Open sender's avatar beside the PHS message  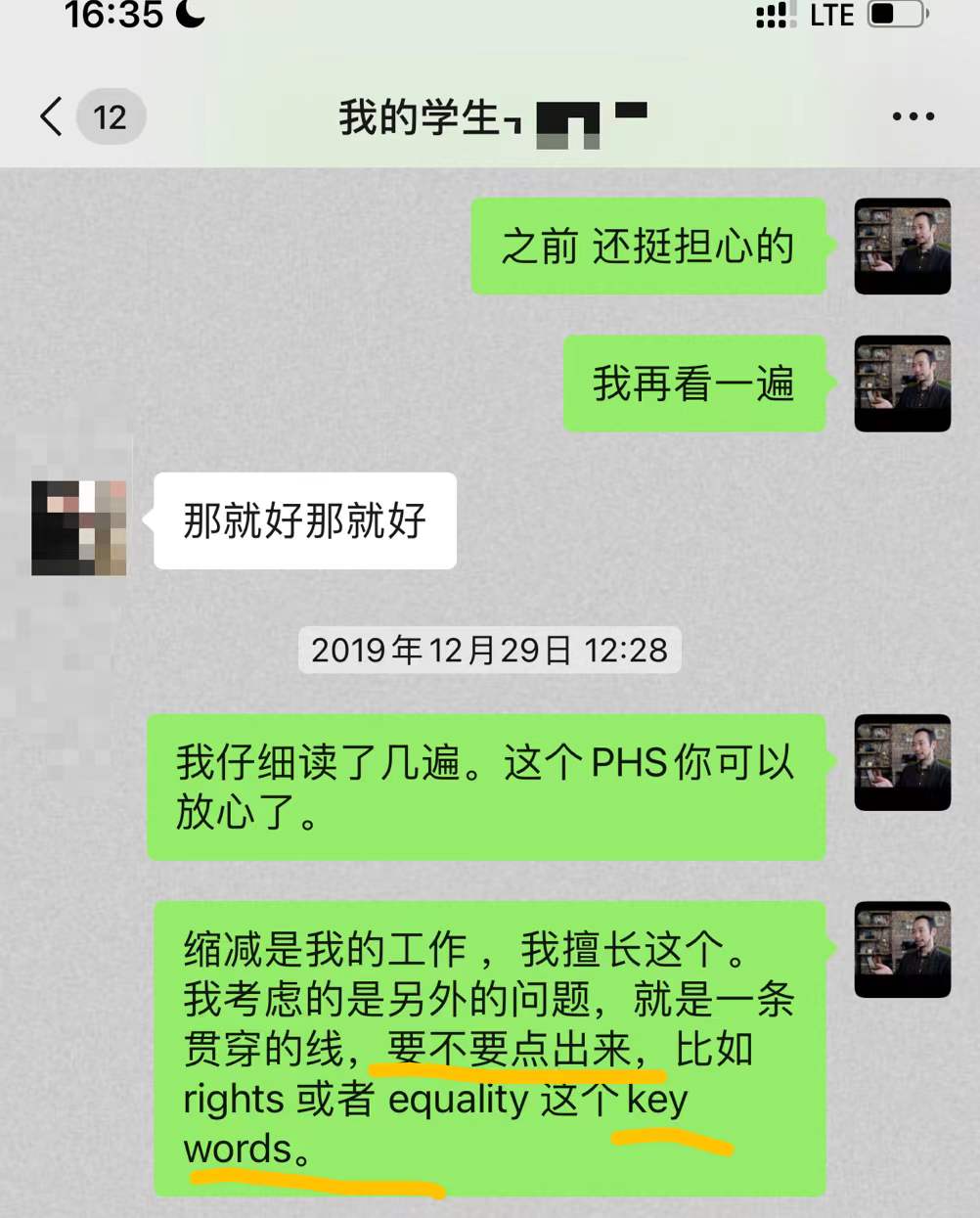902,762
